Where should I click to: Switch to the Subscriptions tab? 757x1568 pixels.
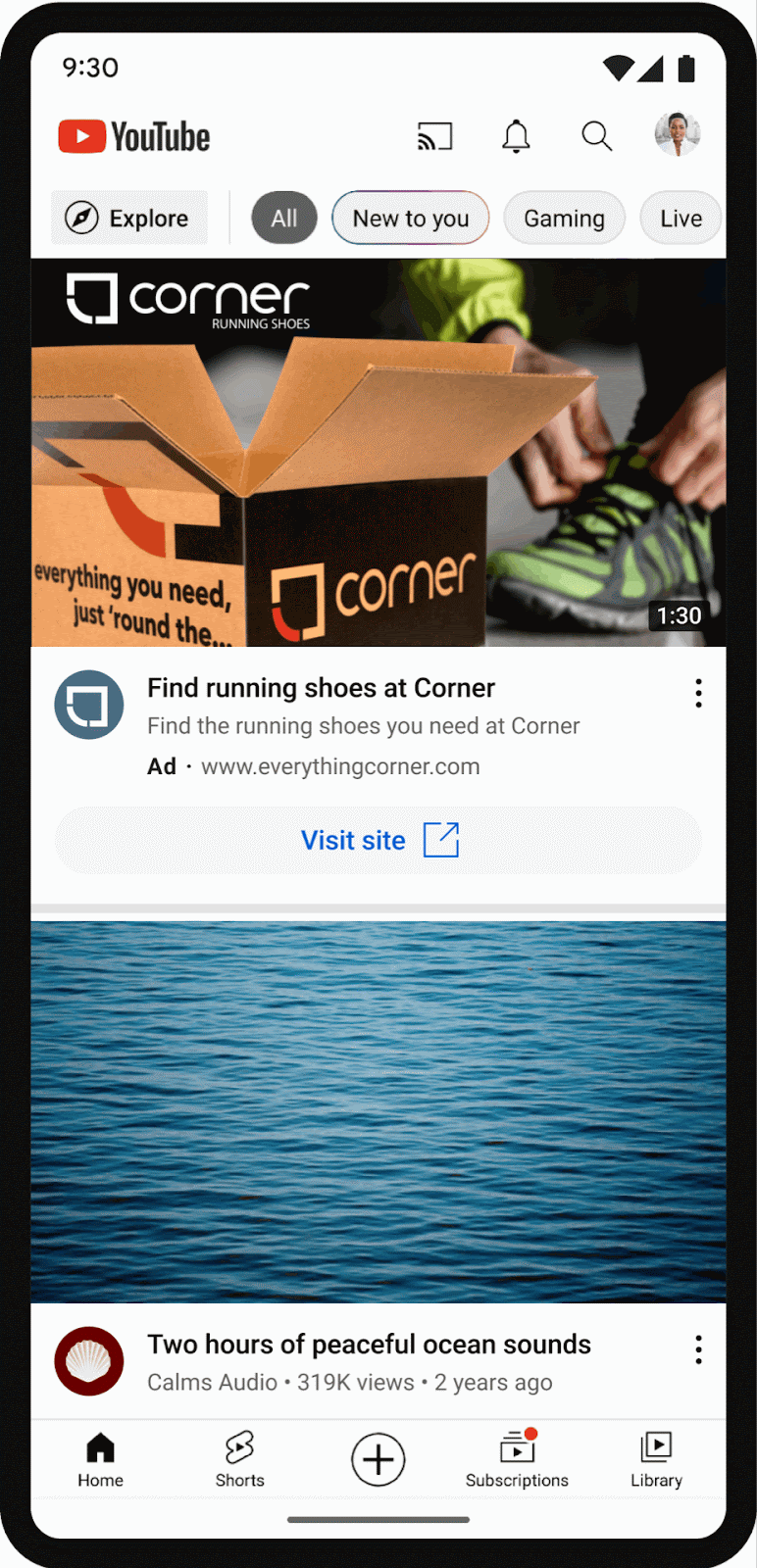517,1459
